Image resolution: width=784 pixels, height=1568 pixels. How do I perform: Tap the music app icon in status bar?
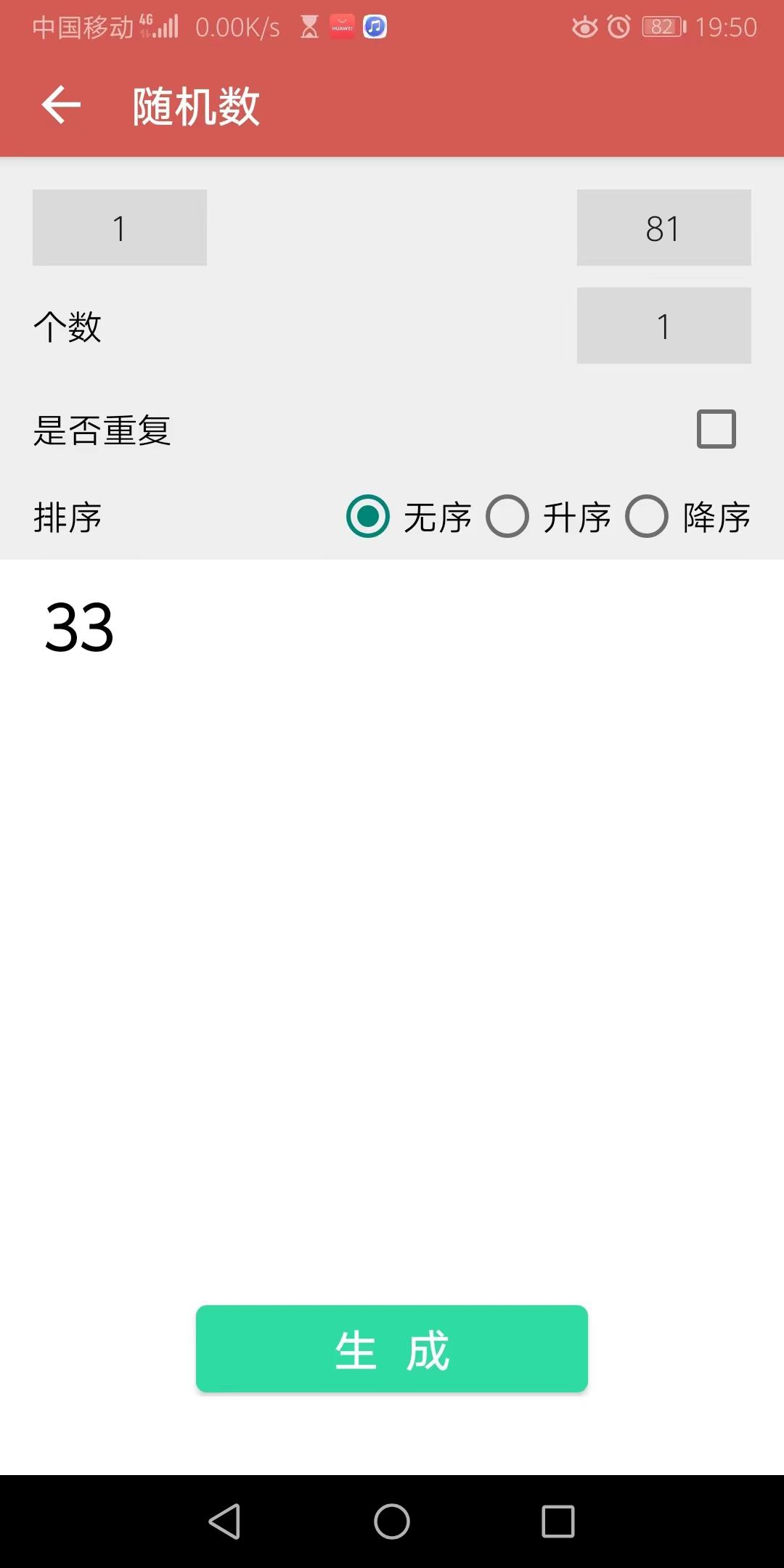(x=373, y=28)
